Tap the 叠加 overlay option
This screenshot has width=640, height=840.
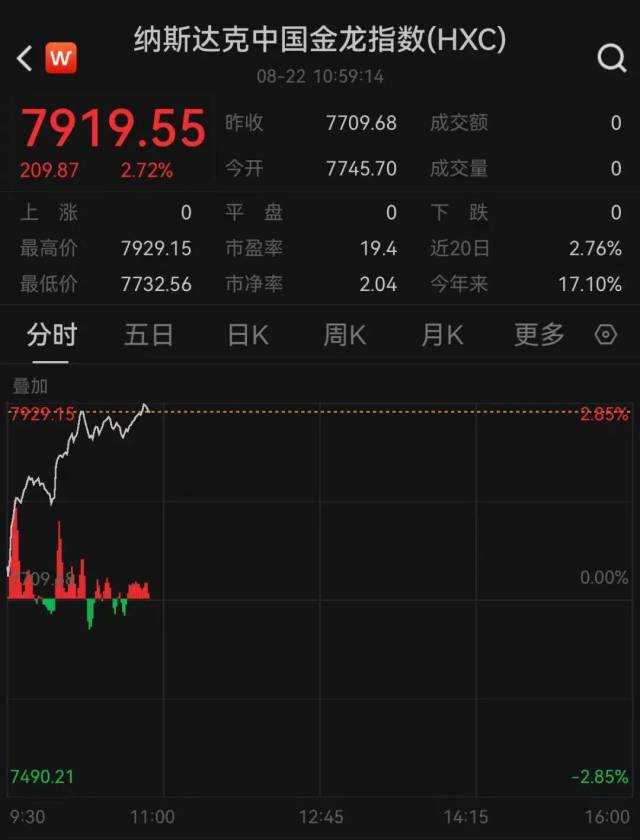click(29, 386)
